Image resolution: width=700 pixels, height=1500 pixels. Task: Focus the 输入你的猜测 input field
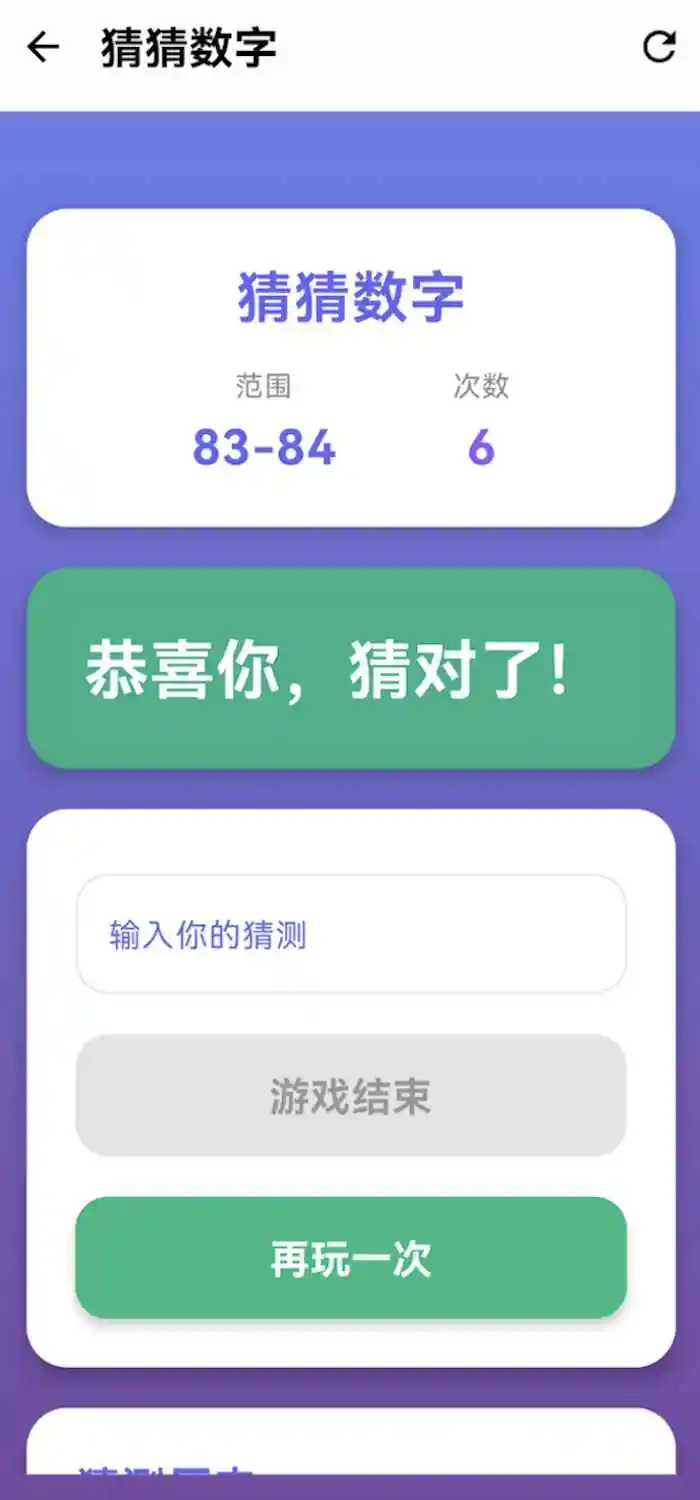[x=350, y=935]
